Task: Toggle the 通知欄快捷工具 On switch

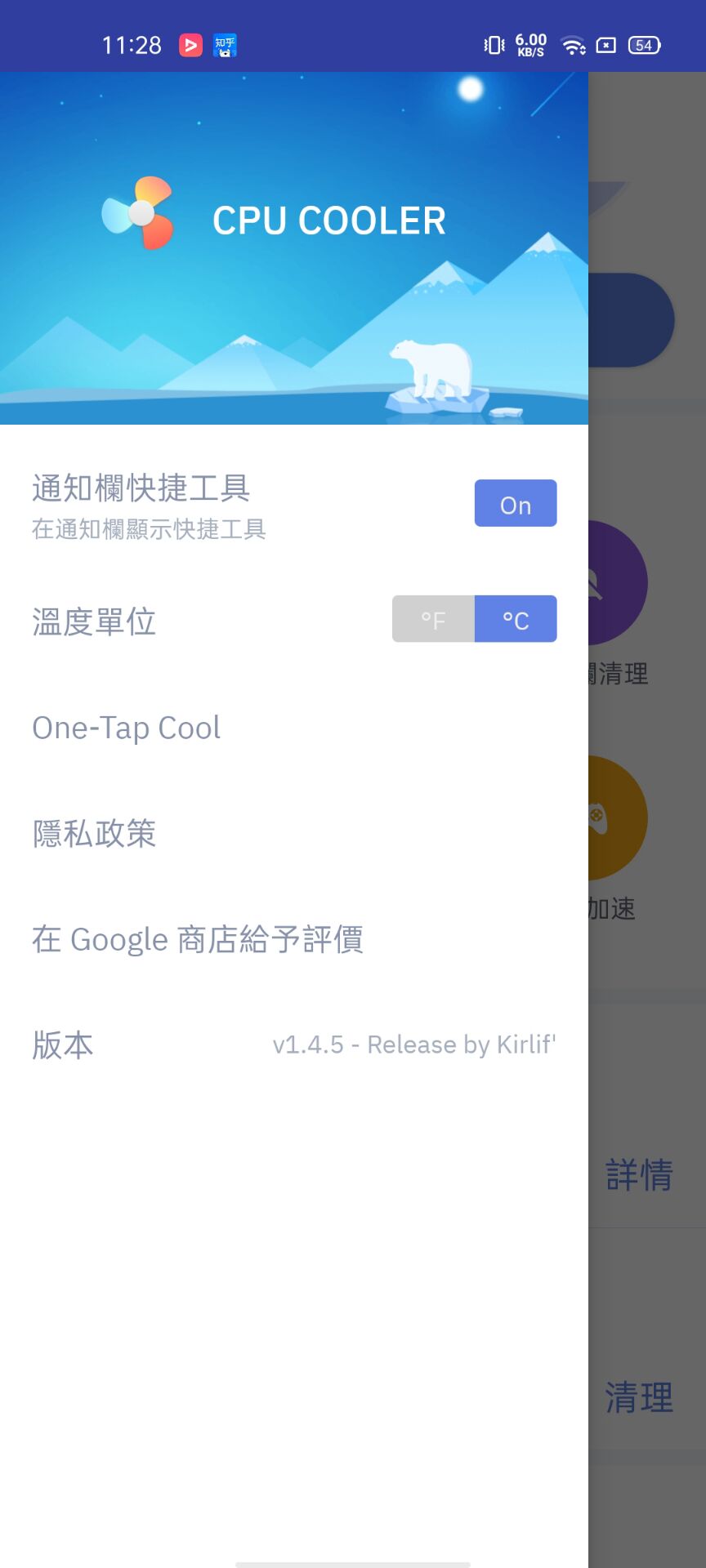Action: point(516,503)
